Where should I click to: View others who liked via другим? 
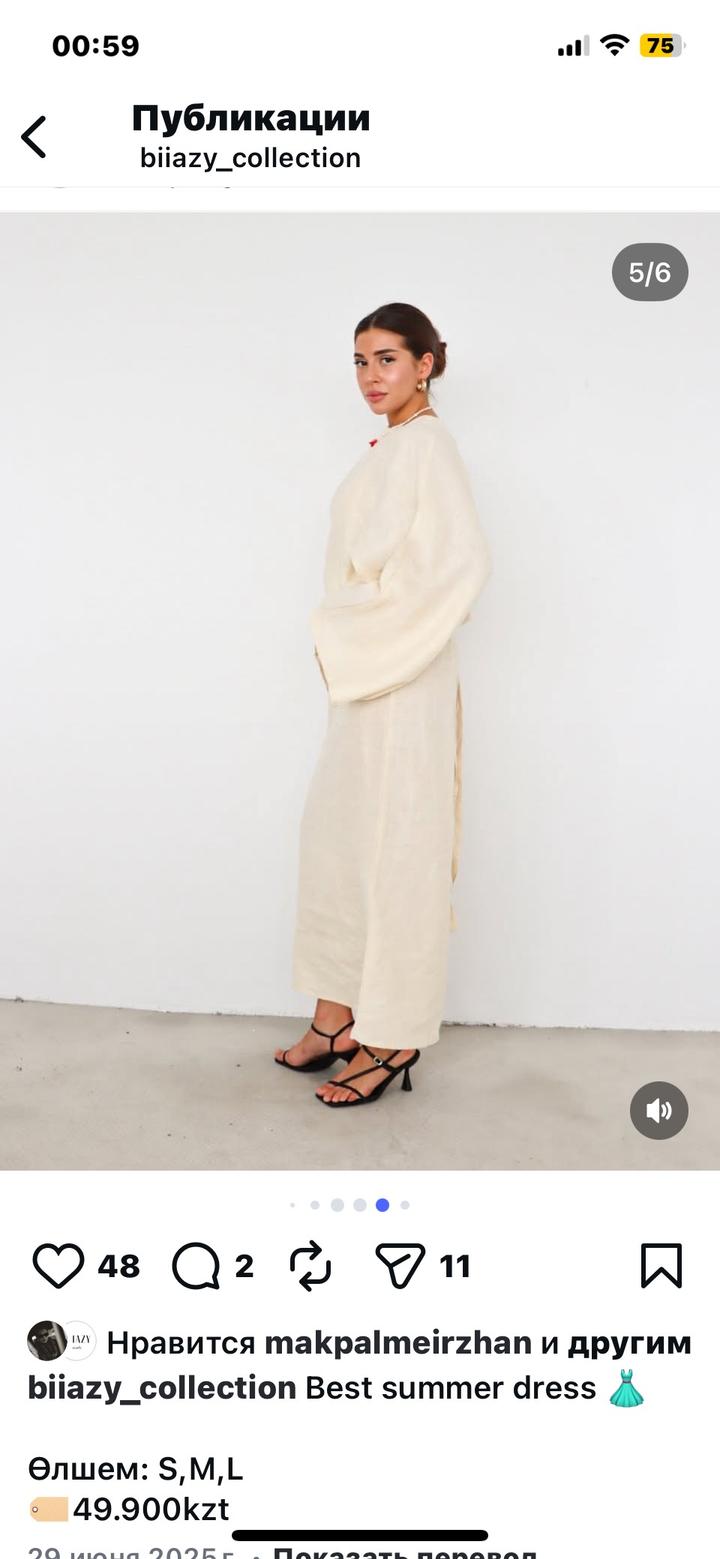coord(629,1343)
